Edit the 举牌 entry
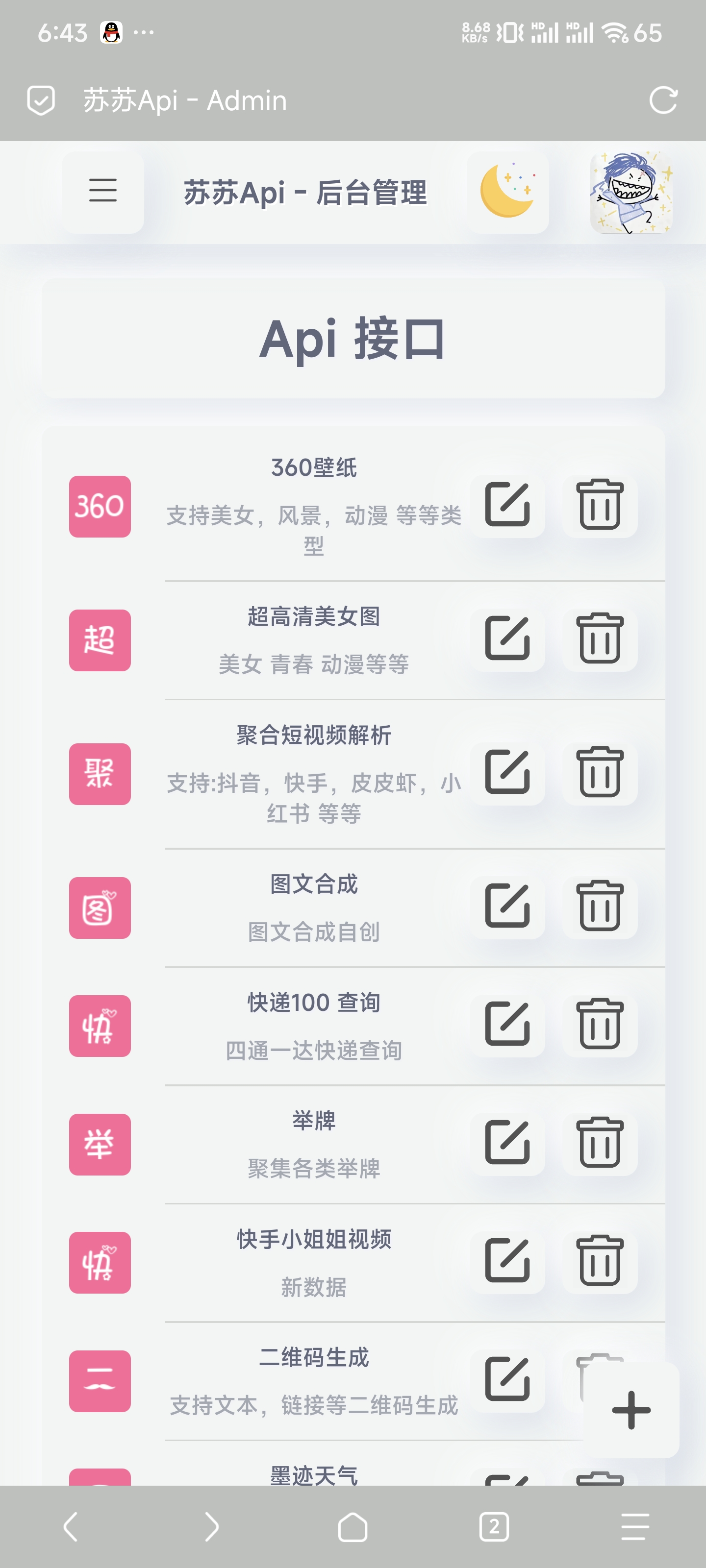 coord(507,1143)
